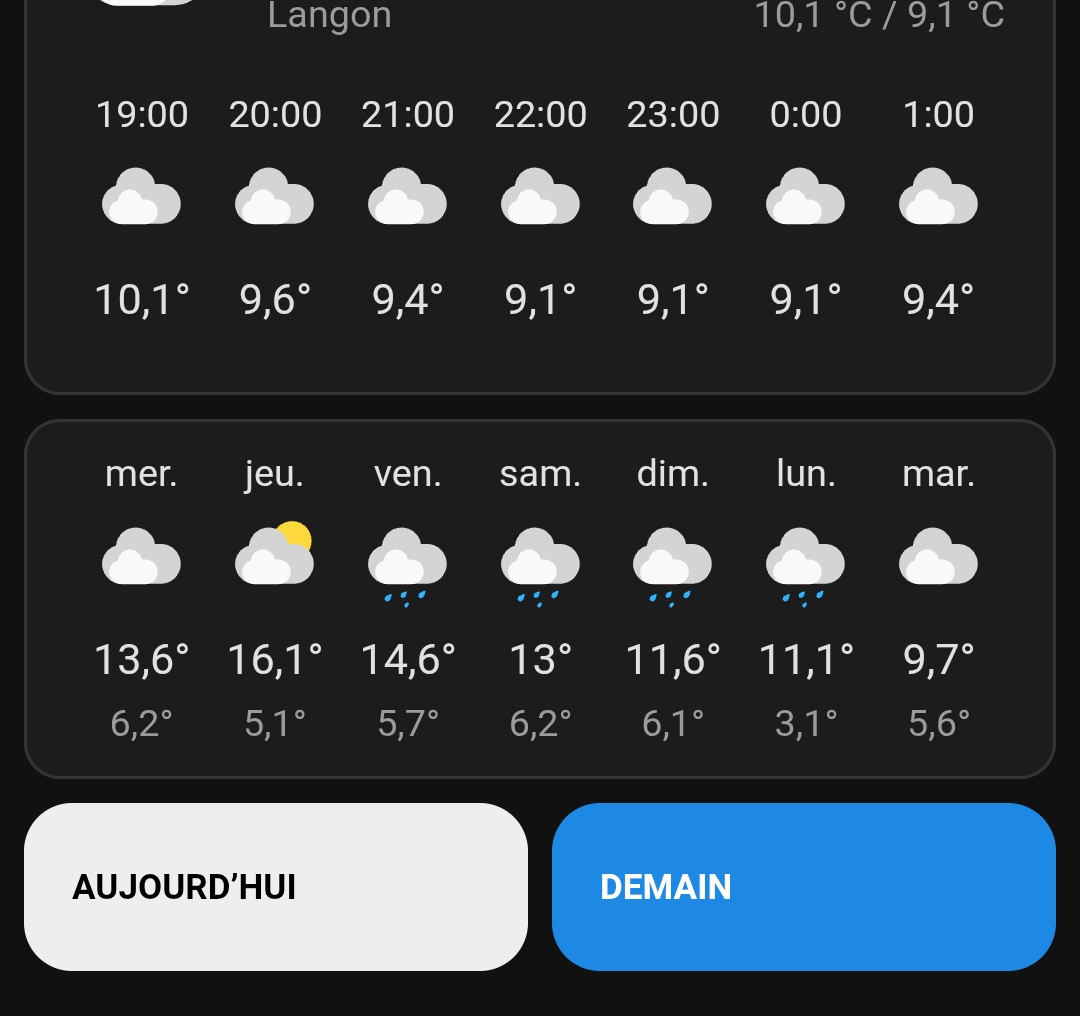
Task: Open the 22:00 hourly forecast
Action: point(540,205)
